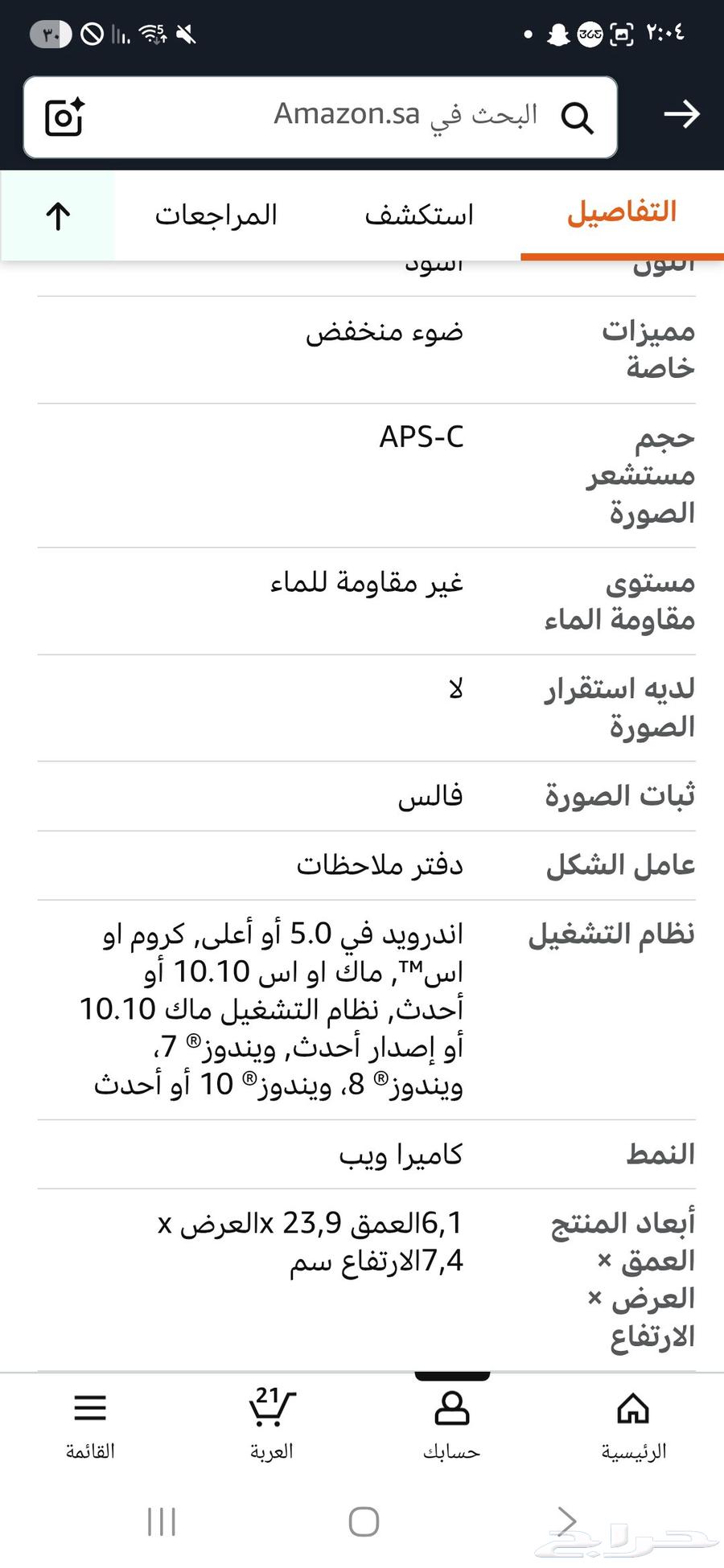Open the المراجعات tab
The height and width of the screenshot is (1568, 724).
(216, 215)
